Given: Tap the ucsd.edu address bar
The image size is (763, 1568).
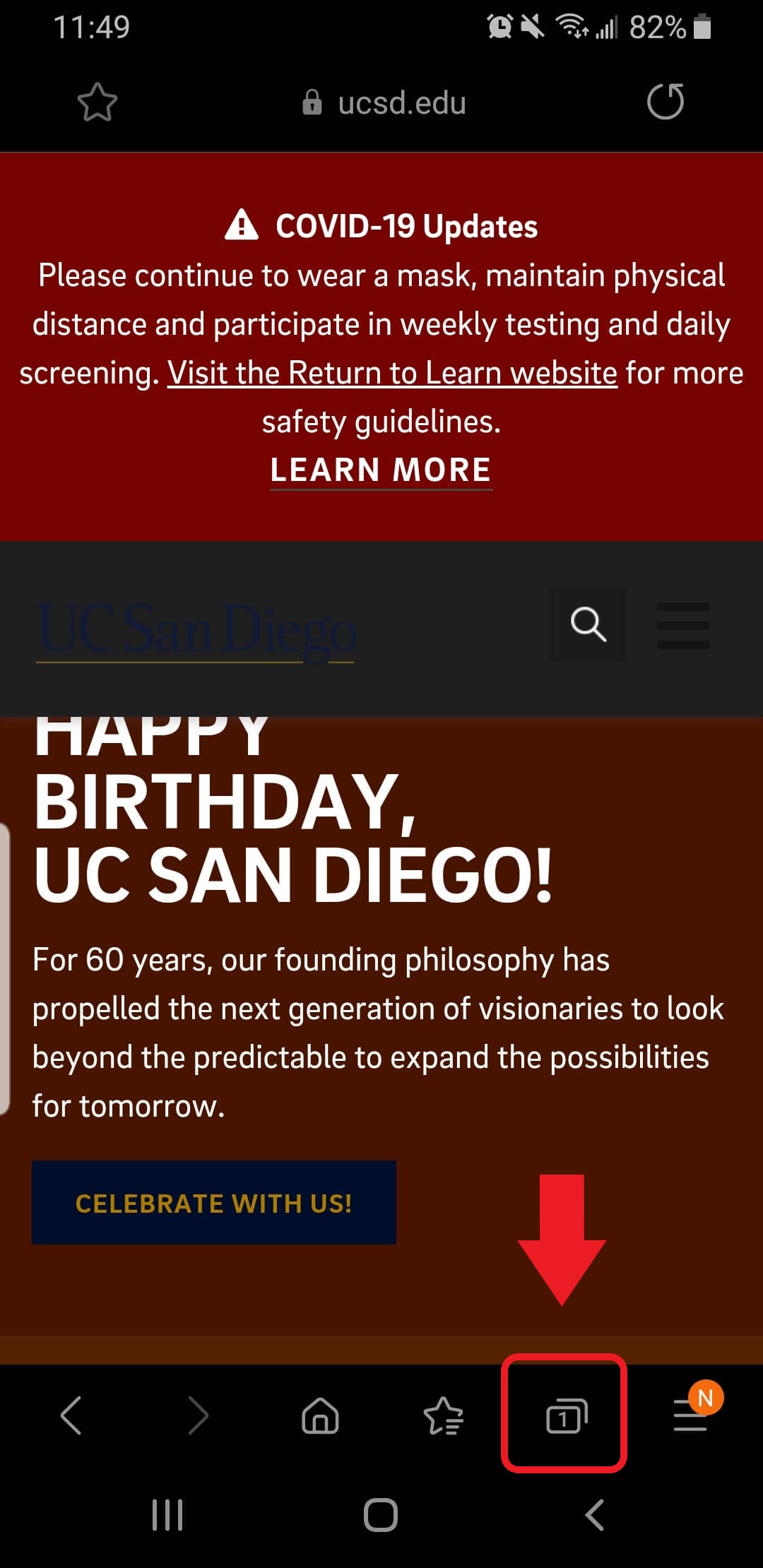Looking at the screenshot, I should 384,103.
